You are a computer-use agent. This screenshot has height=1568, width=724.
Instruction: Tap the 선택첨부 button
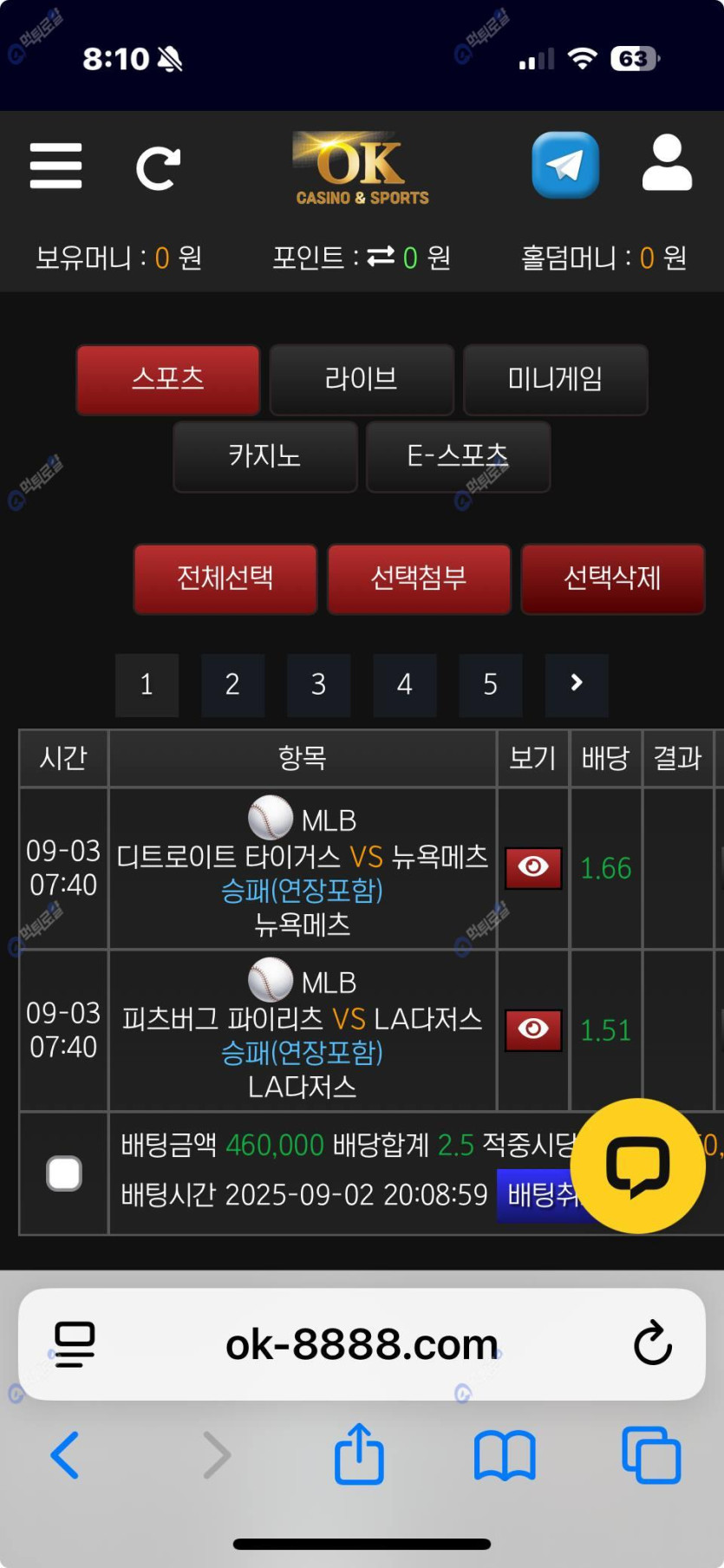coord(418,578)
